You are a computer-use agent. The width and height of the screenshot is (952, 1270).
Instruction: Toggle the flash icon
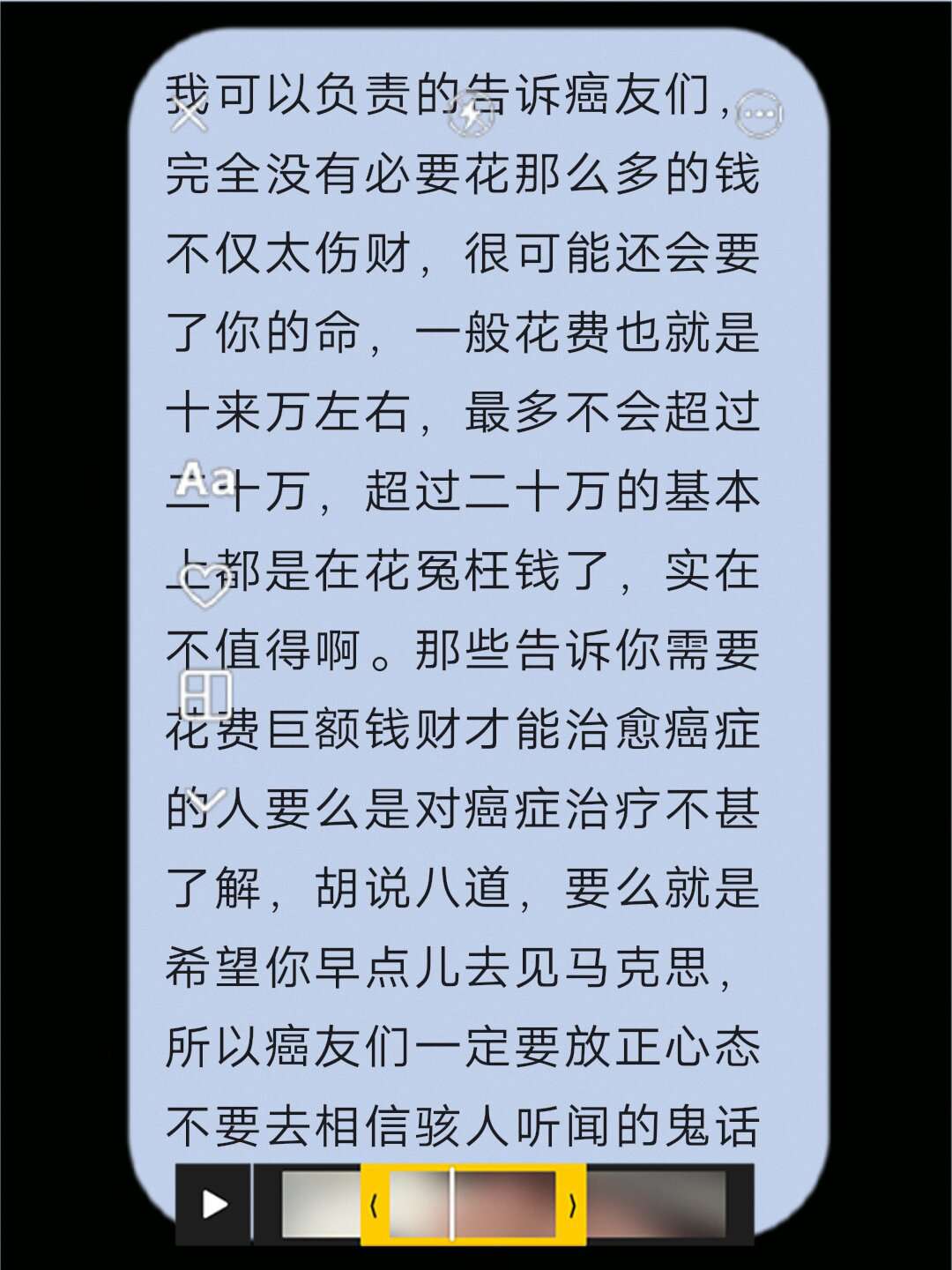472,115
